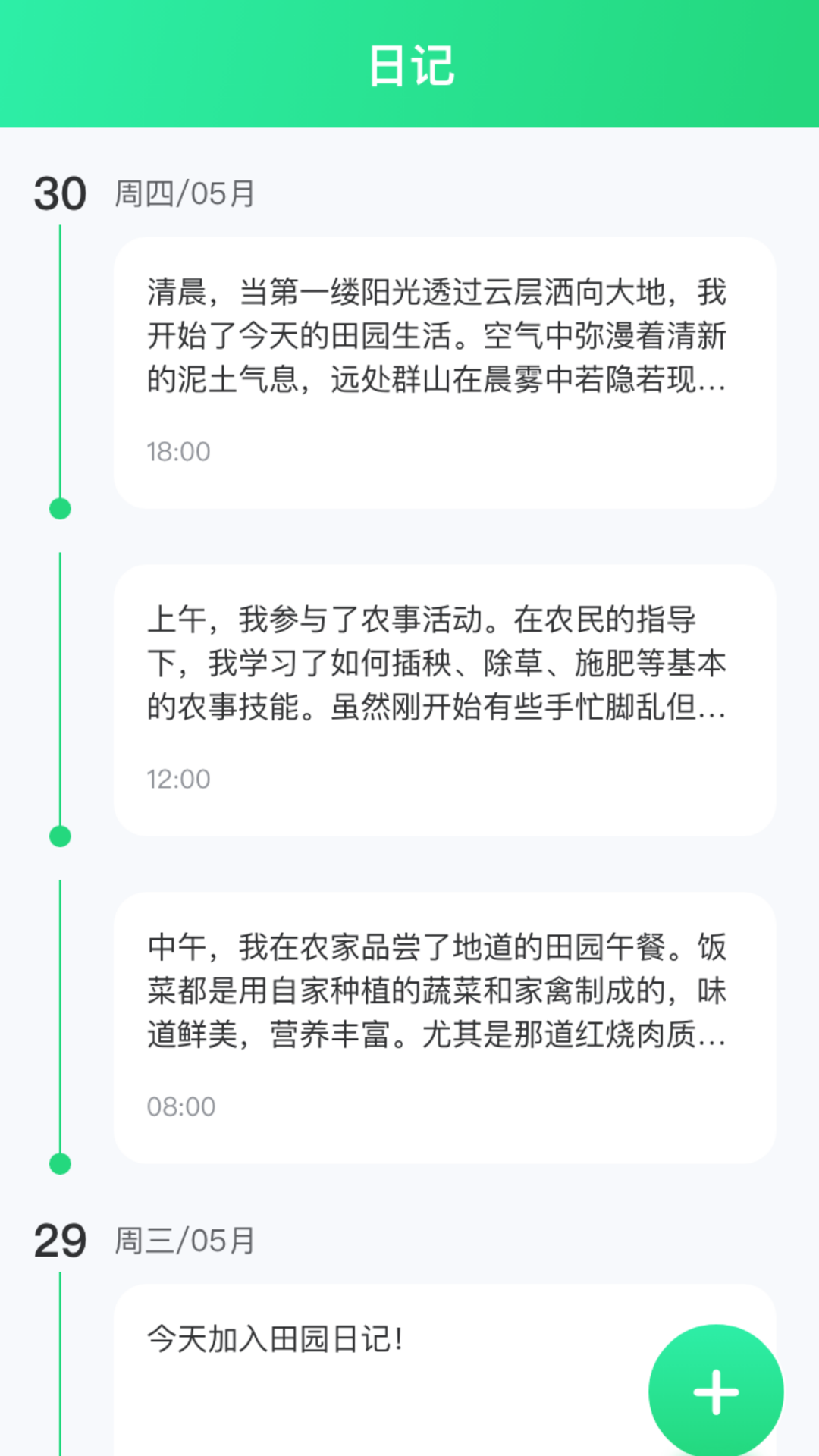The height and width of the screenshot is (1456, 819).
Task: Open the 12:00 entry about farming activities
Action: 444,699
